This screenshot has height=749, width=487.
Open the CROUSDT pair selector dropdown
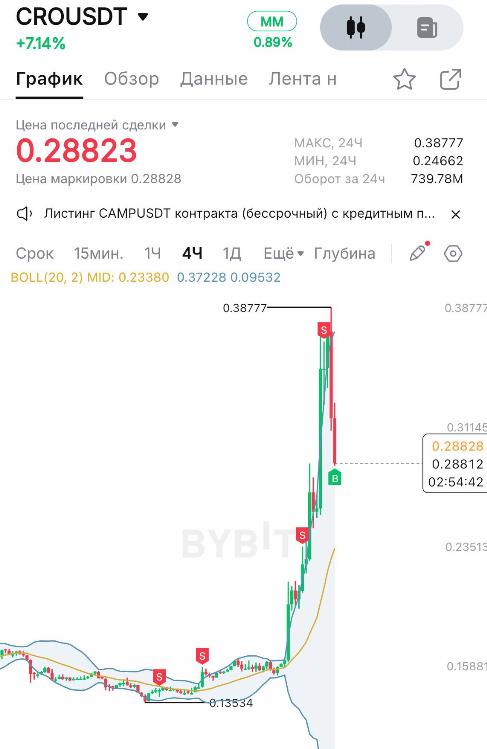coord(82,17)
